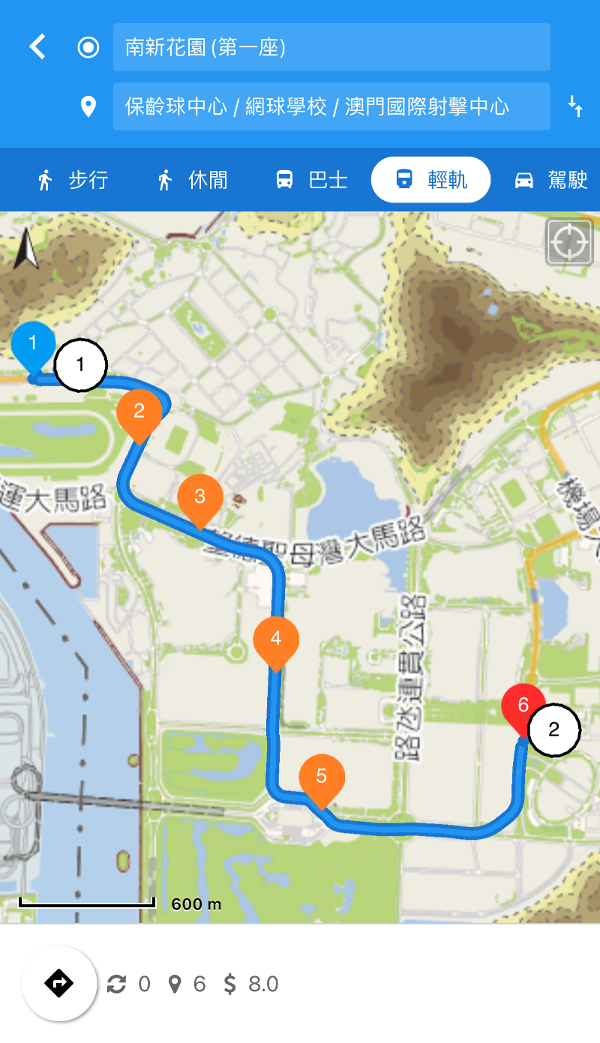Reset map orientation with the compass arrow
The width and height of the screenshot is (600, 1043).
(x=27, y=250)
